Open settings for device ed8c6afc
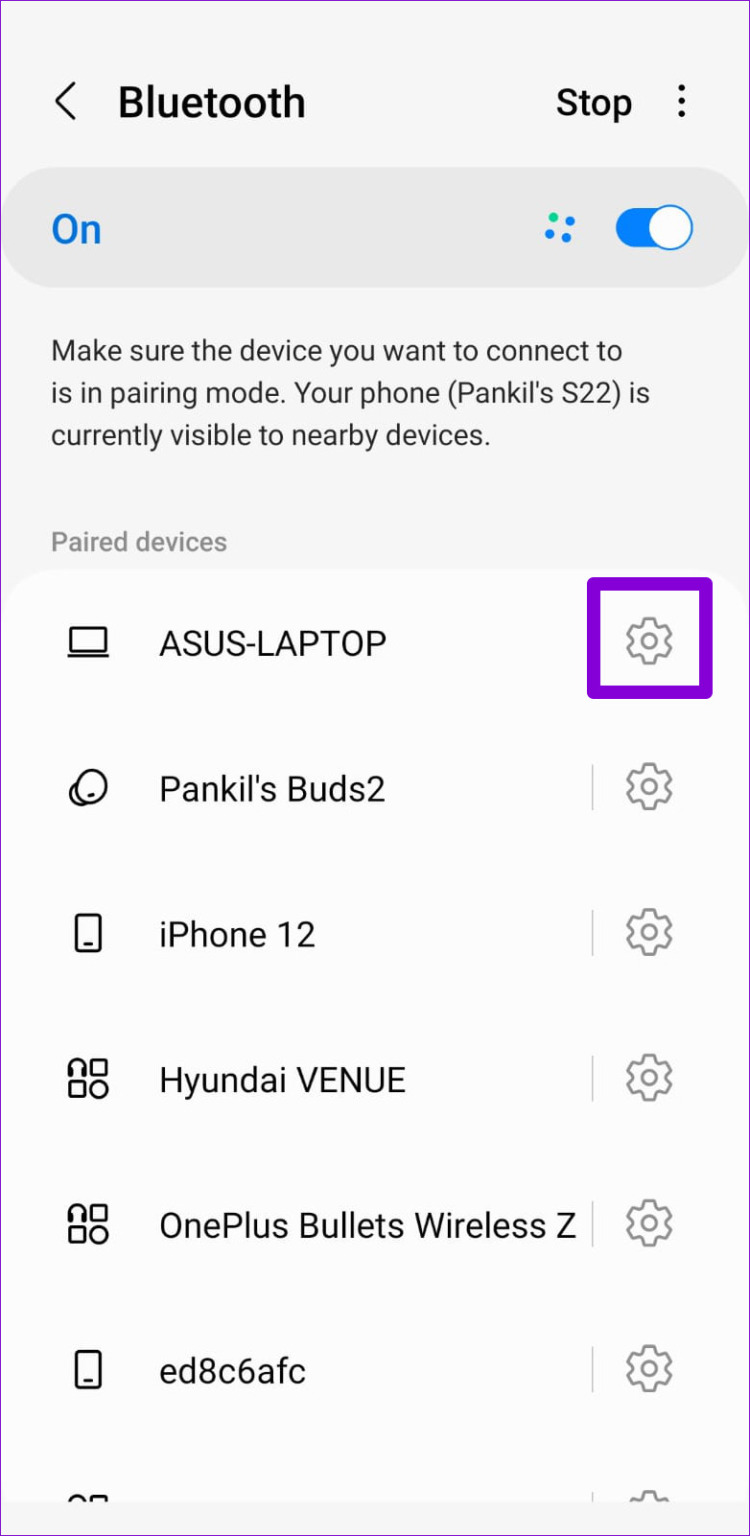Screen dimensions: 750x1536 point(649,1369)
